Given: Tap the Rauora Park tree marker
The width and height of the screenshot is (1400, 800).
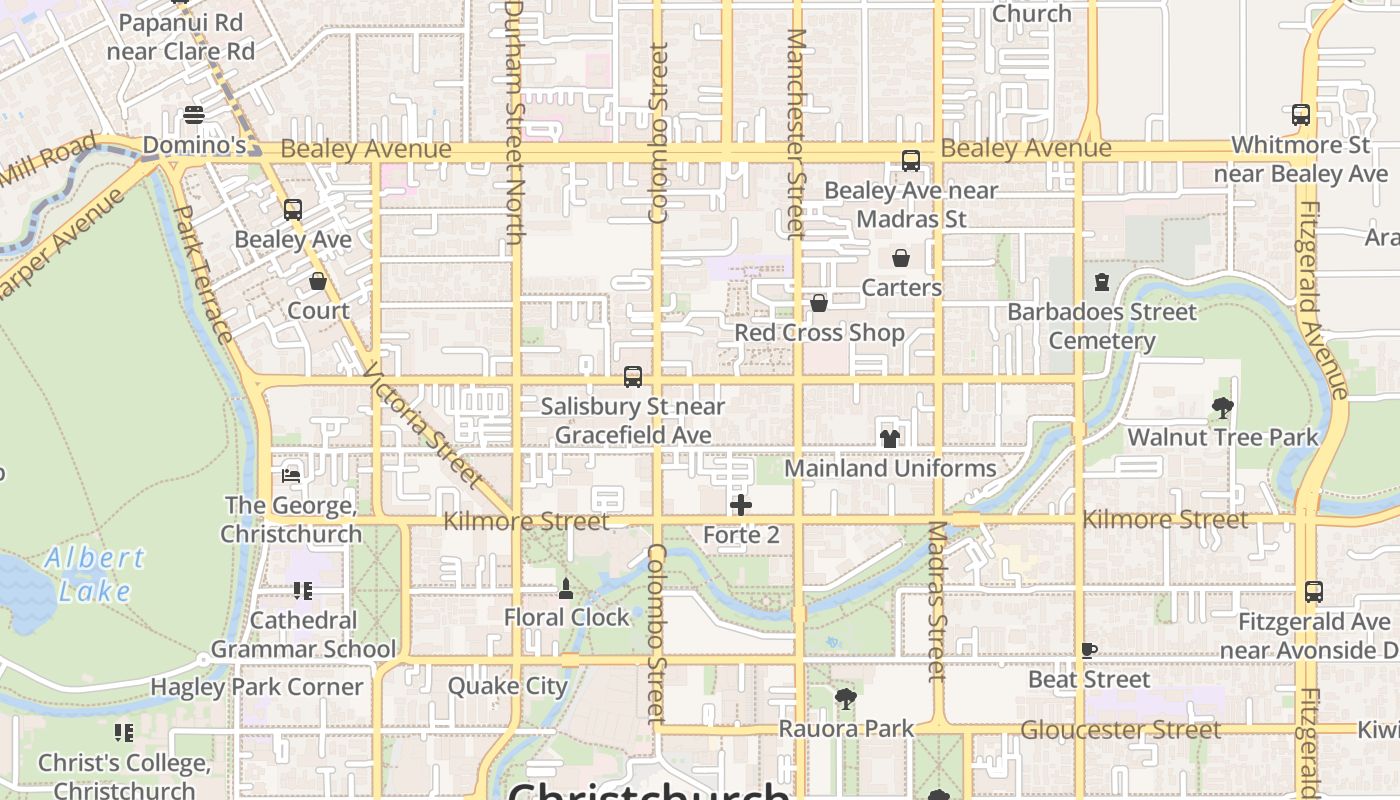Looking at the screenshot, I should (846, 699).
